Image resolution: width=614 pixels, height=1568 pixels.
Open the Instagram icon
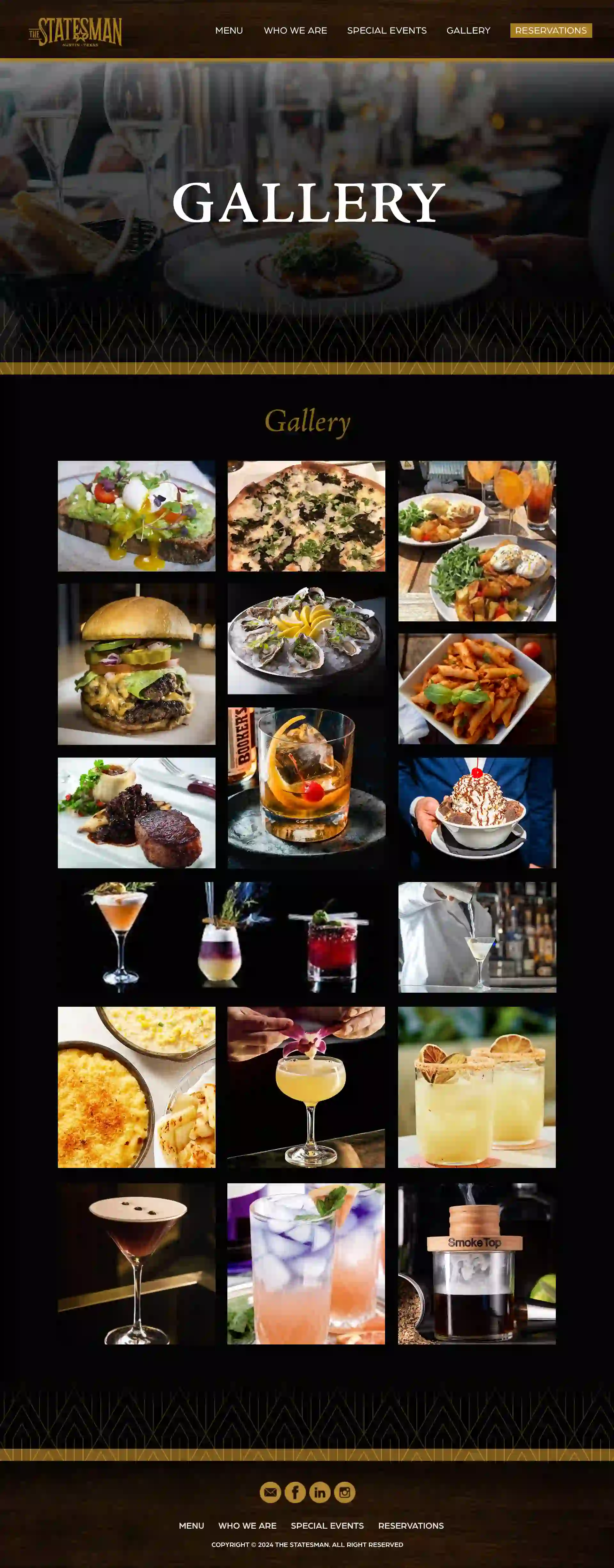344,1492
